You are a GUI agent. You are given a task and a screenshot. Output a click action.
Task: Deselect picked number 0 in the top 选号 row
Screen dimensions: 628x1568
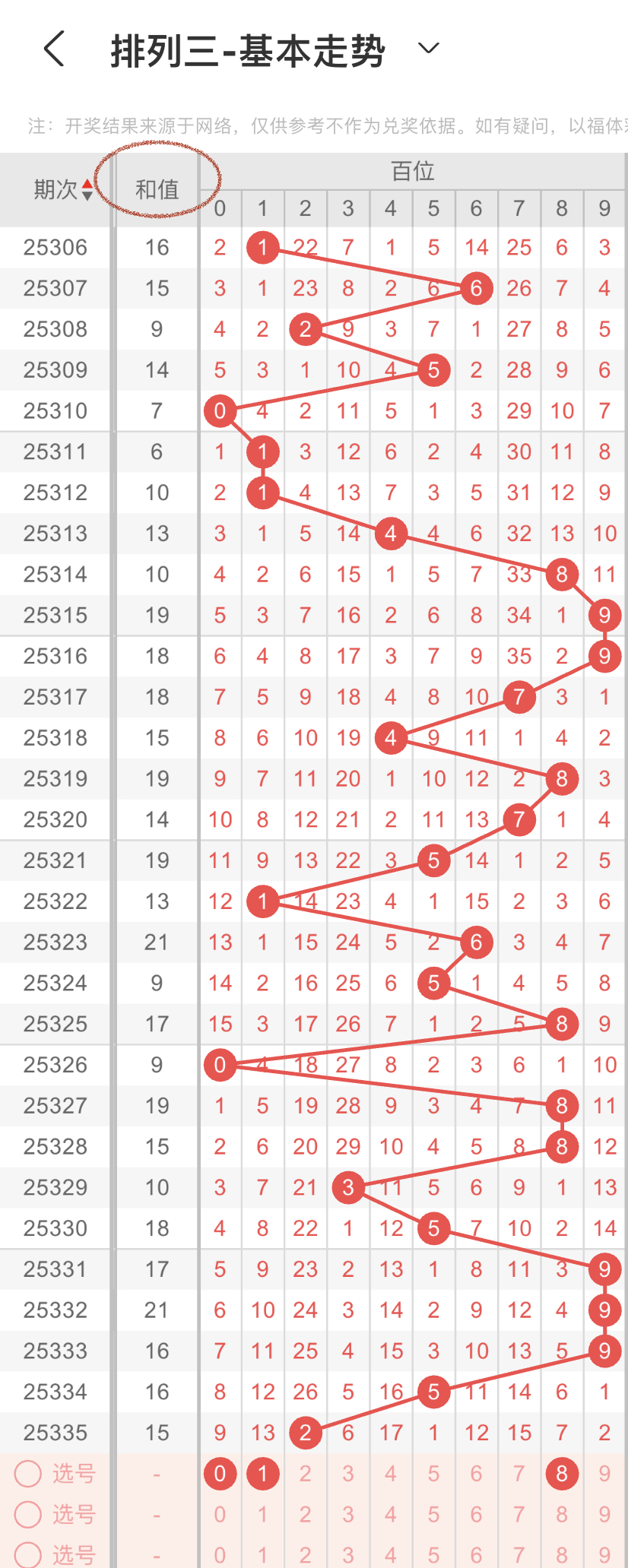point(220,1474)
